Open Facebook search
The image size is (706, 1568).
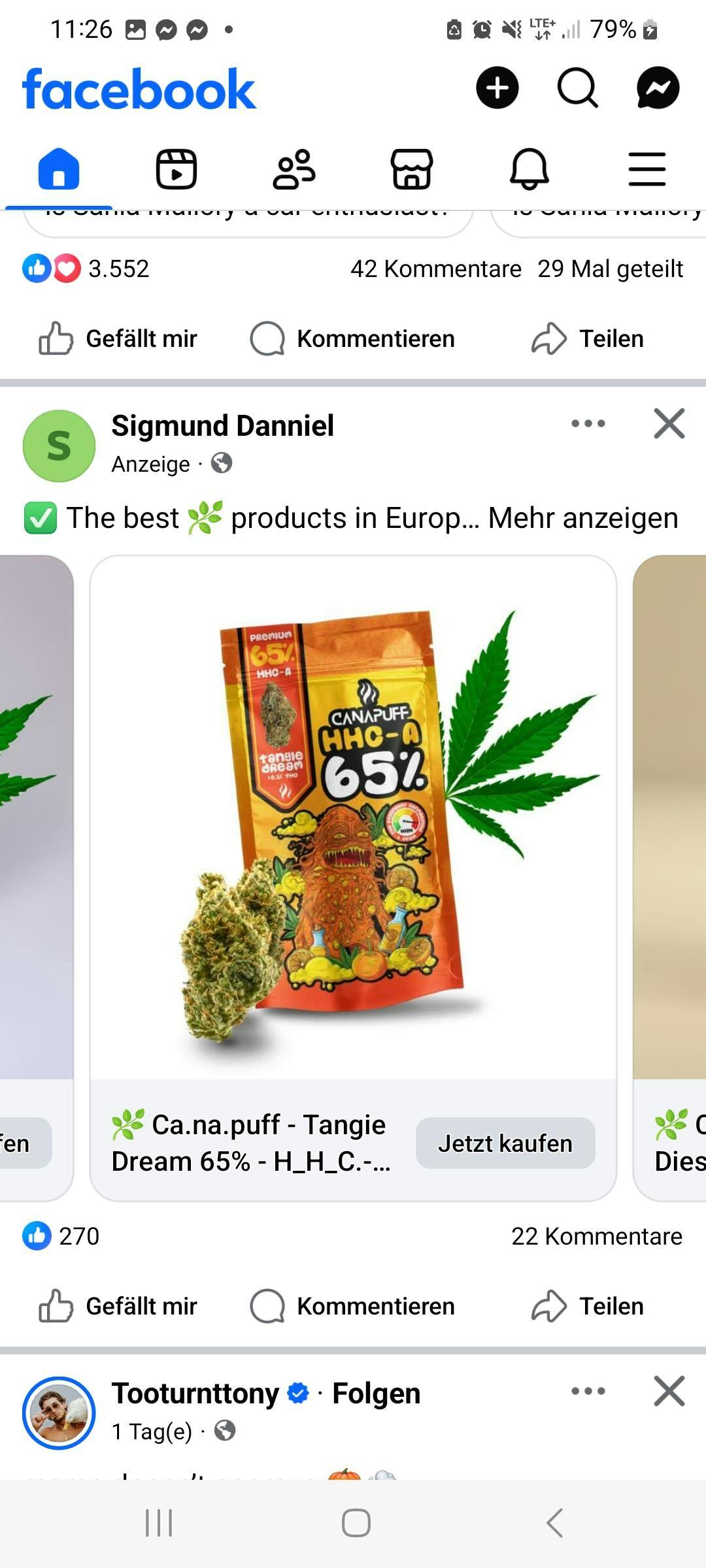click(x=577, y=88)
